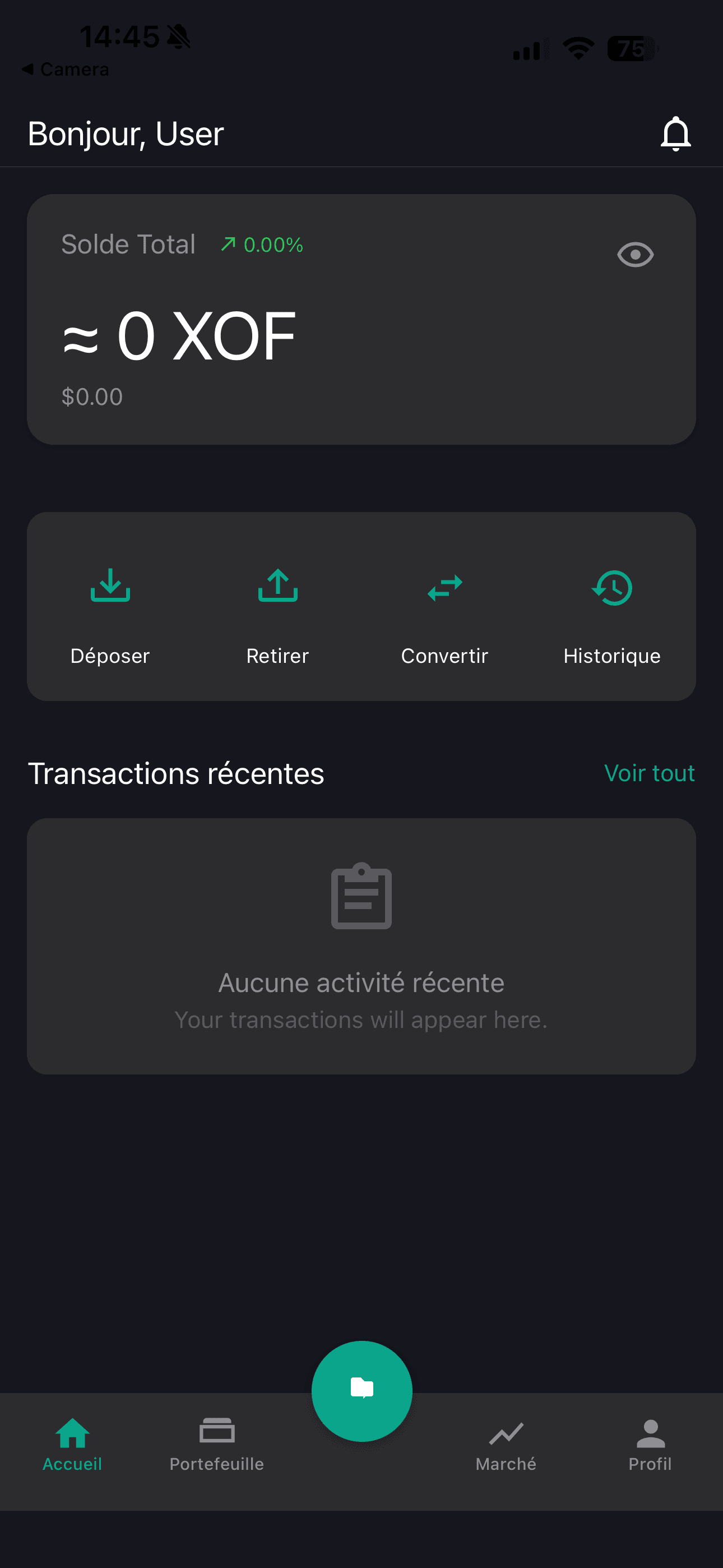This screenshot has height=1568, width=723.
Task: Select the Déposer deposit icon
Action: [x=110, y=586]
